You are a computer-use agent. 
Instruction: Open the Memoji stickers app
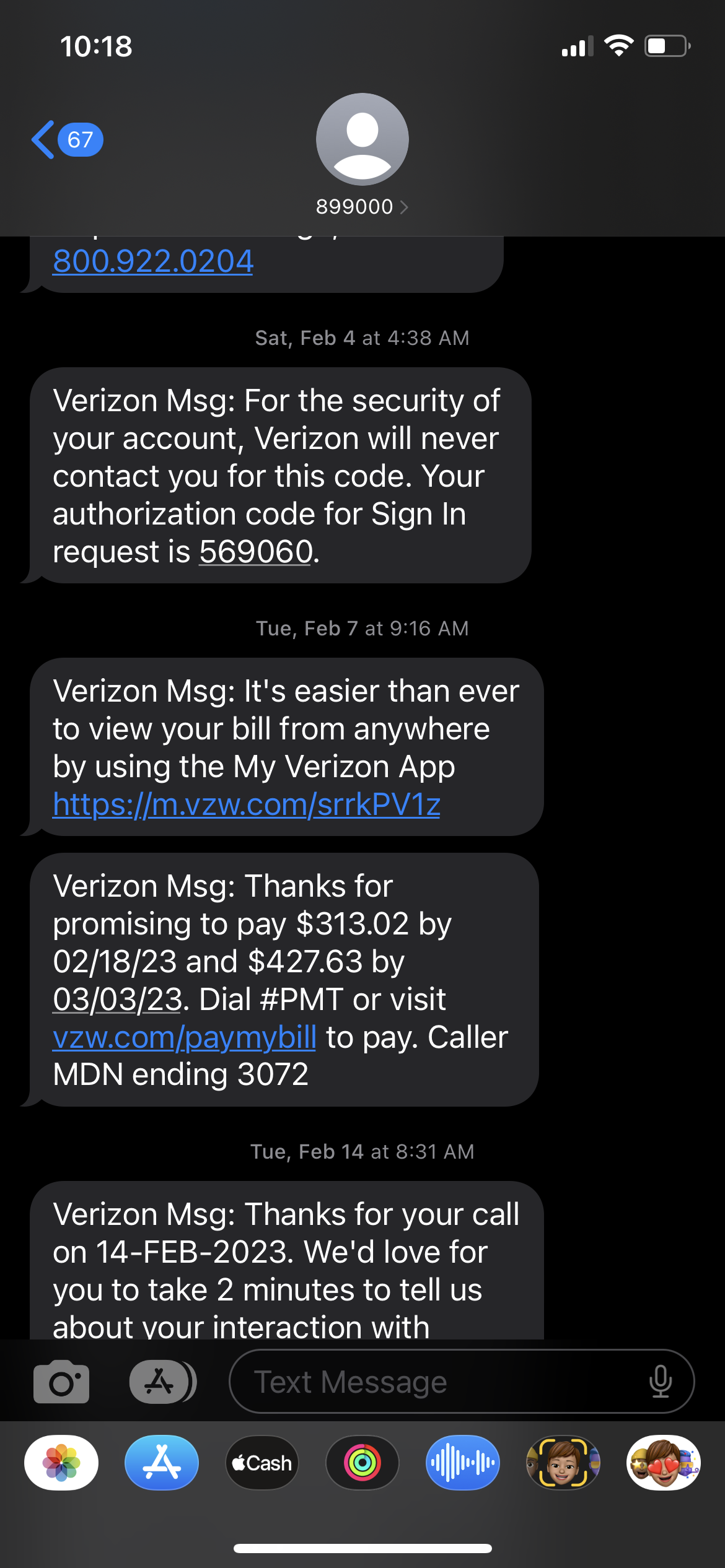pos(663,1463)
